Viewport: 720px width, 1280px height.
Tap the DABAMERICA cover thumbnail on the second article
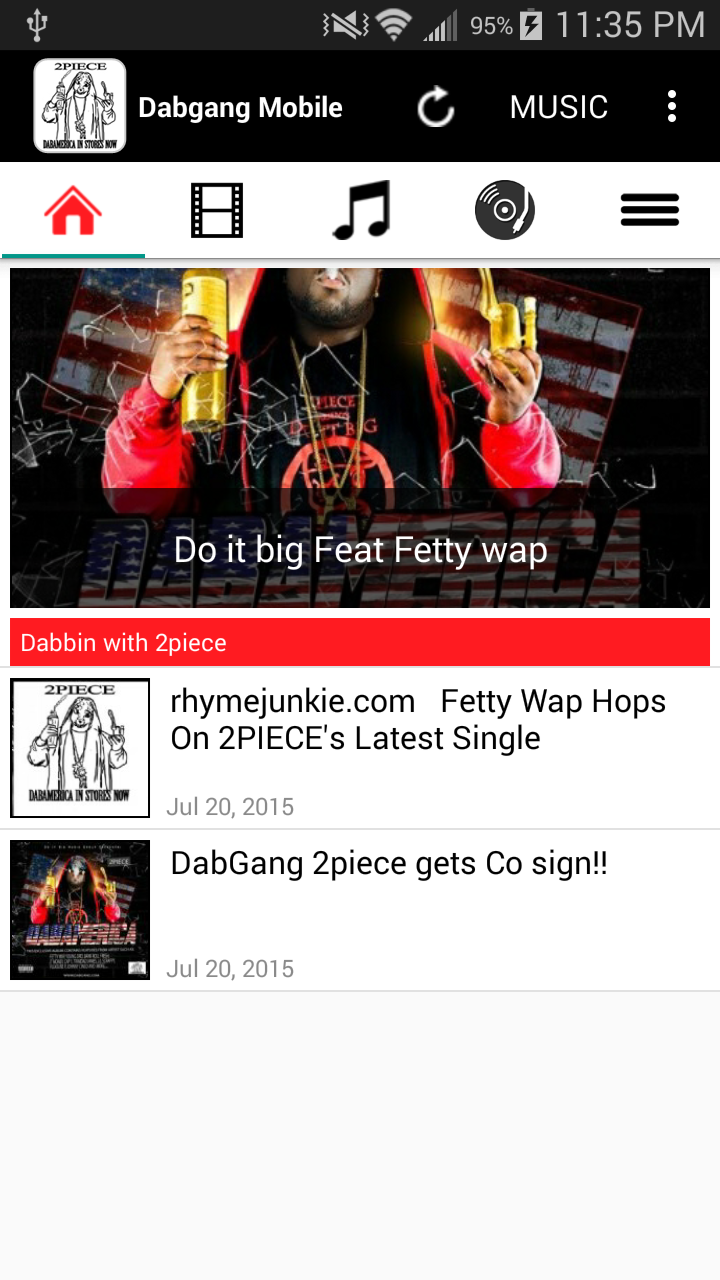pyautogui.click(x=80, y=909)
